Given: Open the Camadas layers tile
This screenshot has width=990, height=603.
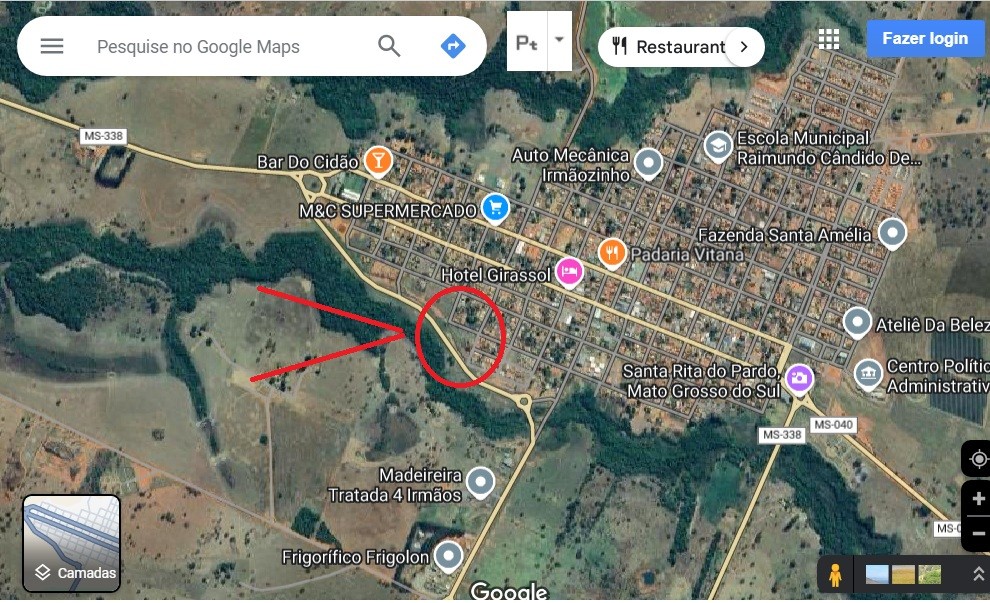Looking at the screenshot, I should pos(72,543).
